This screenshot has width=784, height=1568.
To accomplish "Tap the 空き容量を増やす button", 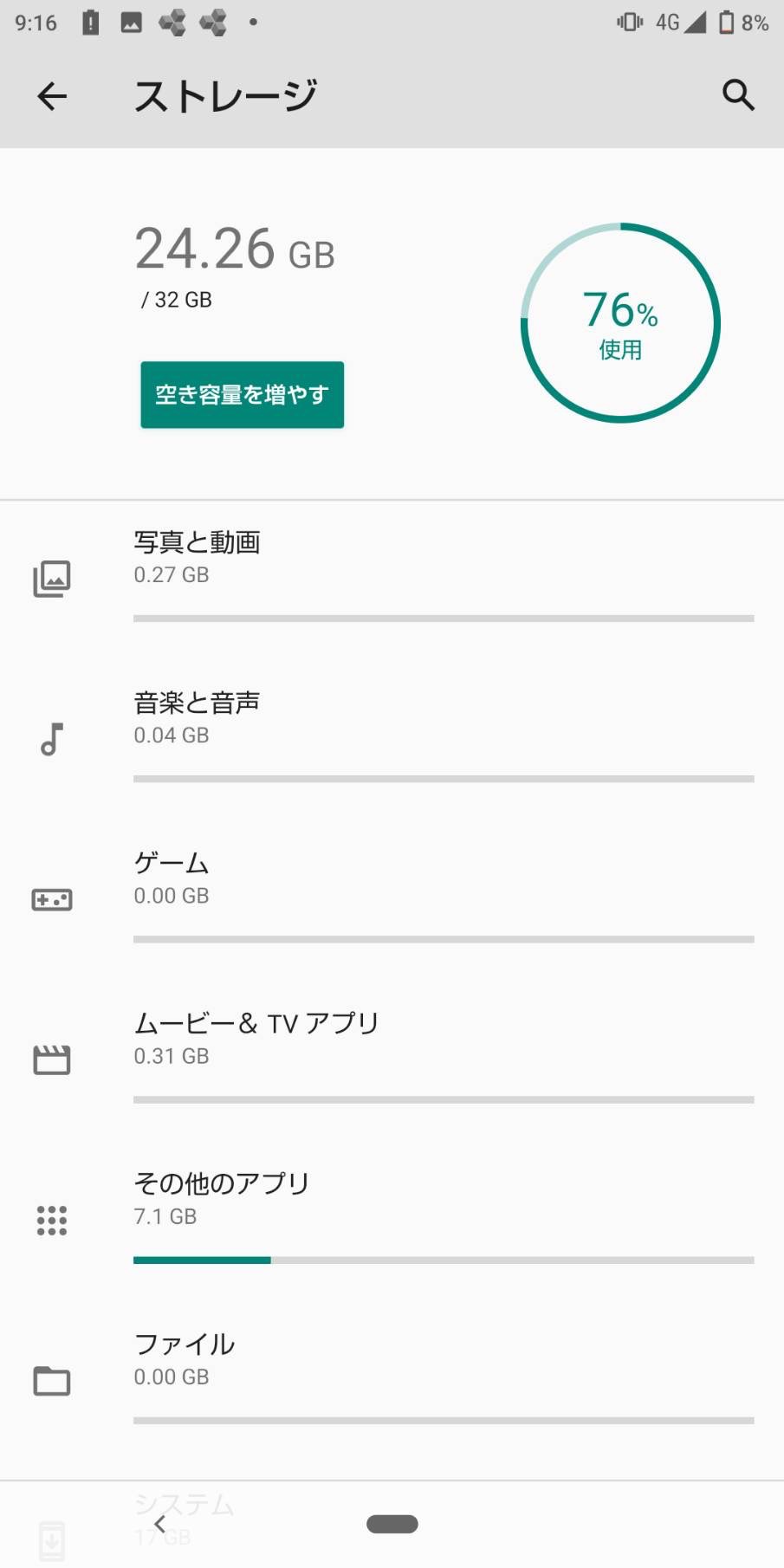I will click(243, 395).
